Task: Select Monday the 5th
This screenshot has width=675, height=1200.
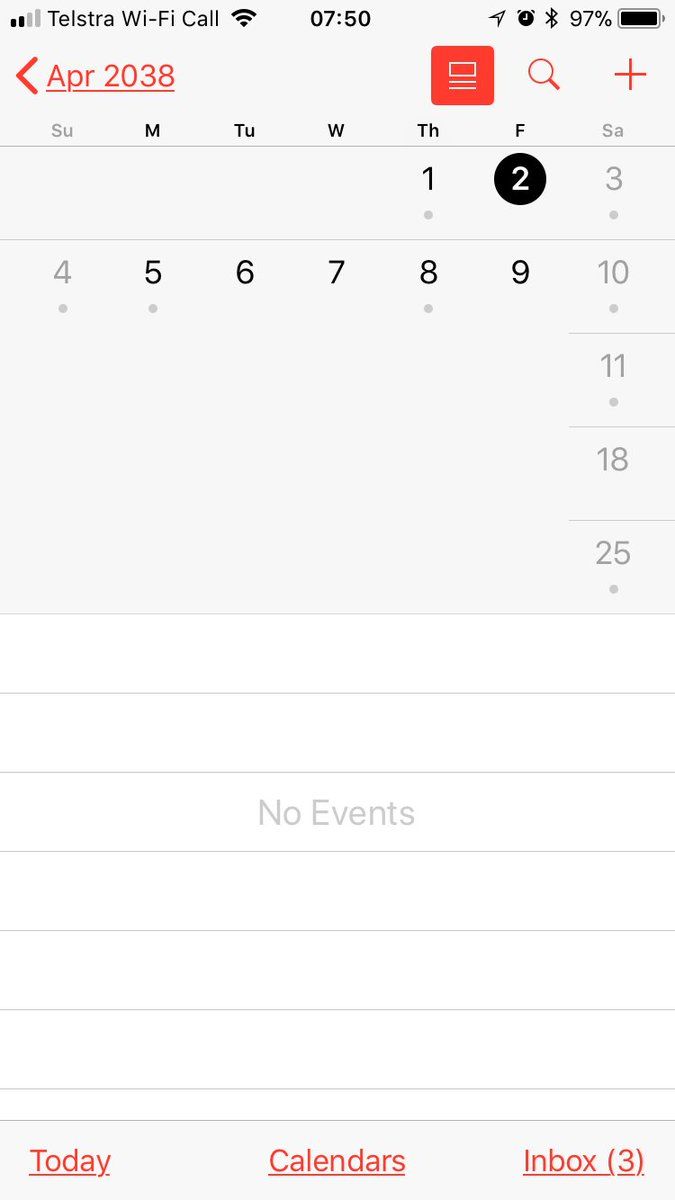Action: pos(152,273)
